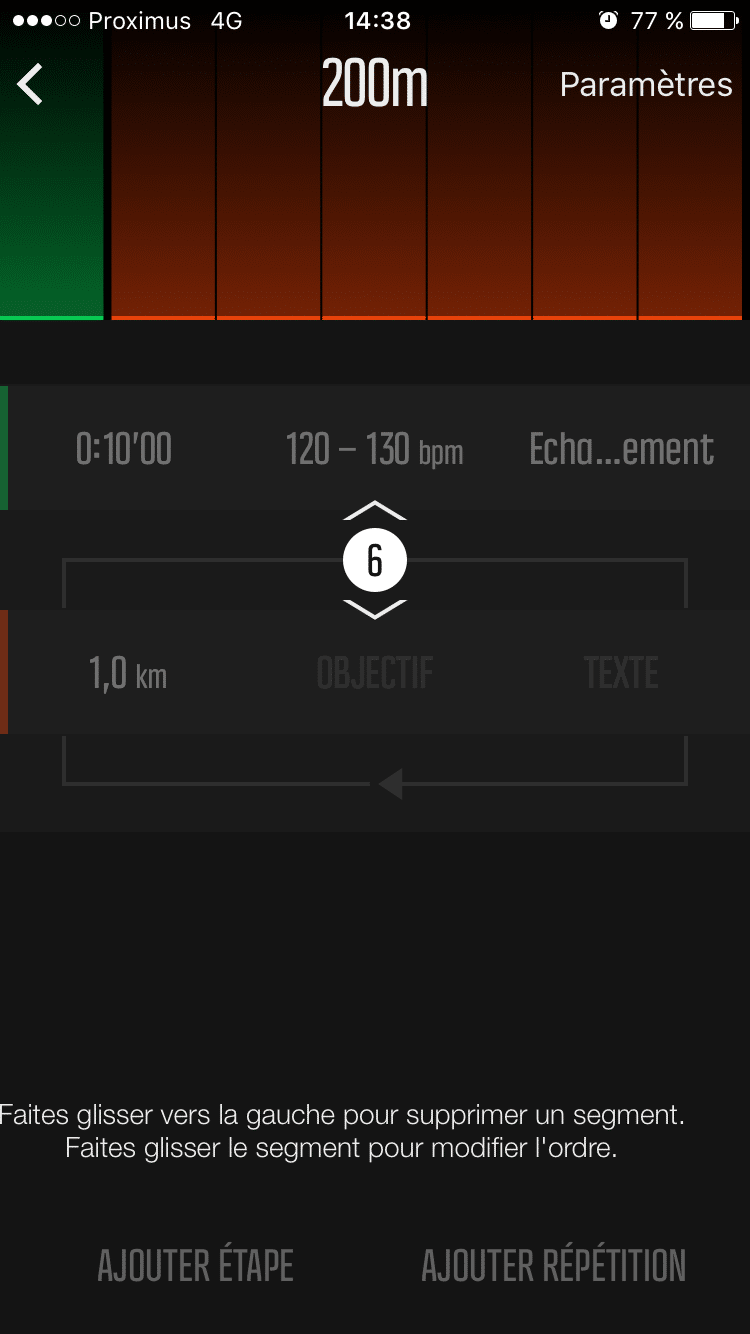
Task: Edit the 1,0 km distance
Action: pos(128,673)
